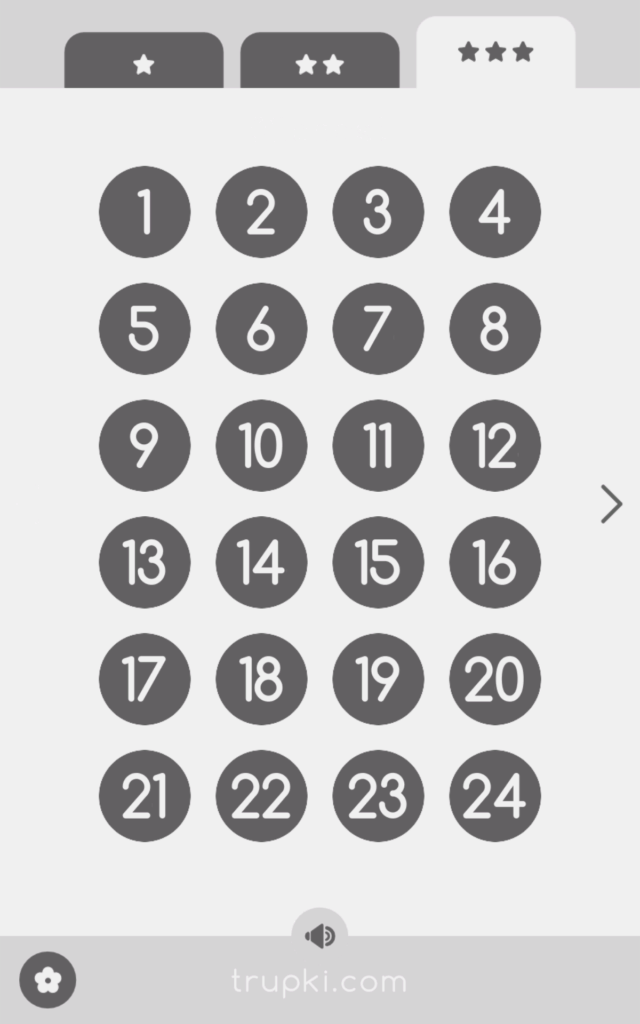The height and width of the screenshot is (1024, 640).
Task: Open level 18
Action: coord(261,679)
